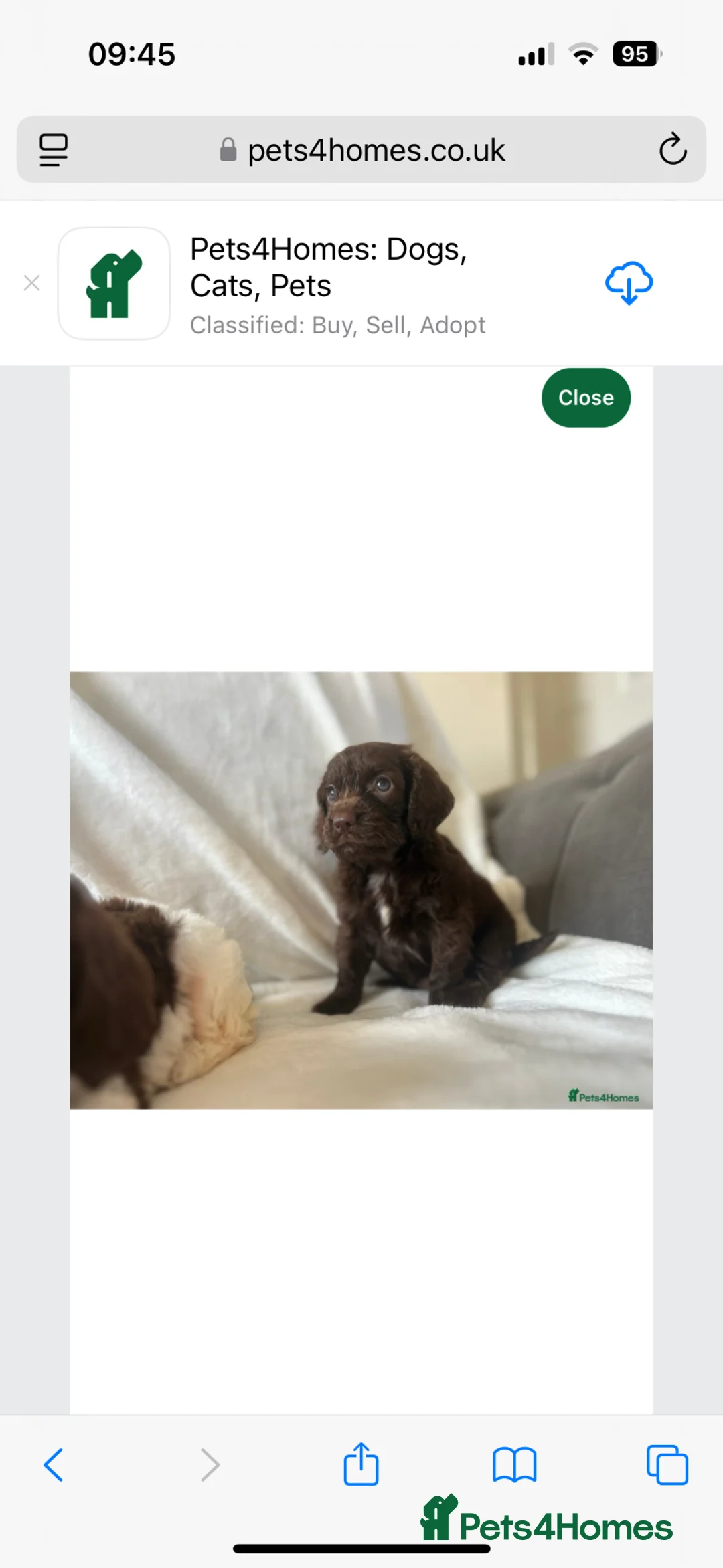Tap the battery indicator showing 95
Viewport: 723px width, 1568px height.
point(635,54)
